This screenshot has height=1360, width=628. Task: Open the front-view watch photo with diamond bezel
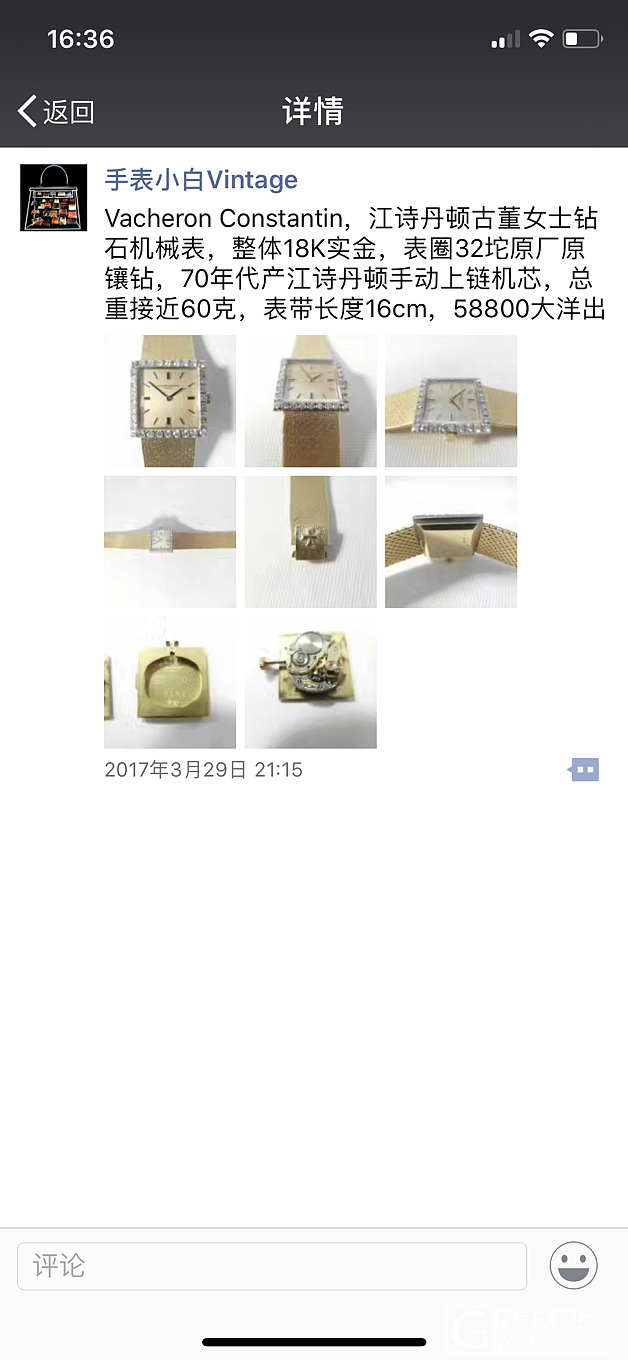pyautogui.click(x=170, y=401)
